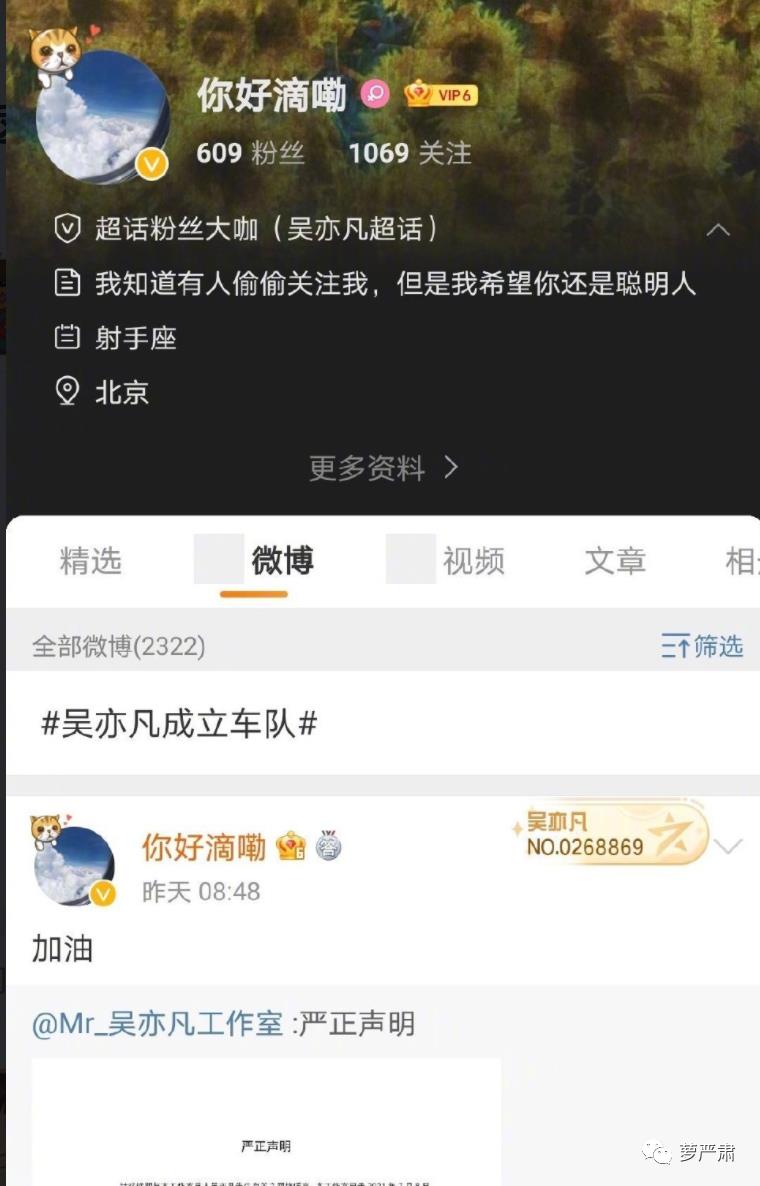Tap 筛选 to filter posts
Screen dimensions: 760x1186
702,646
